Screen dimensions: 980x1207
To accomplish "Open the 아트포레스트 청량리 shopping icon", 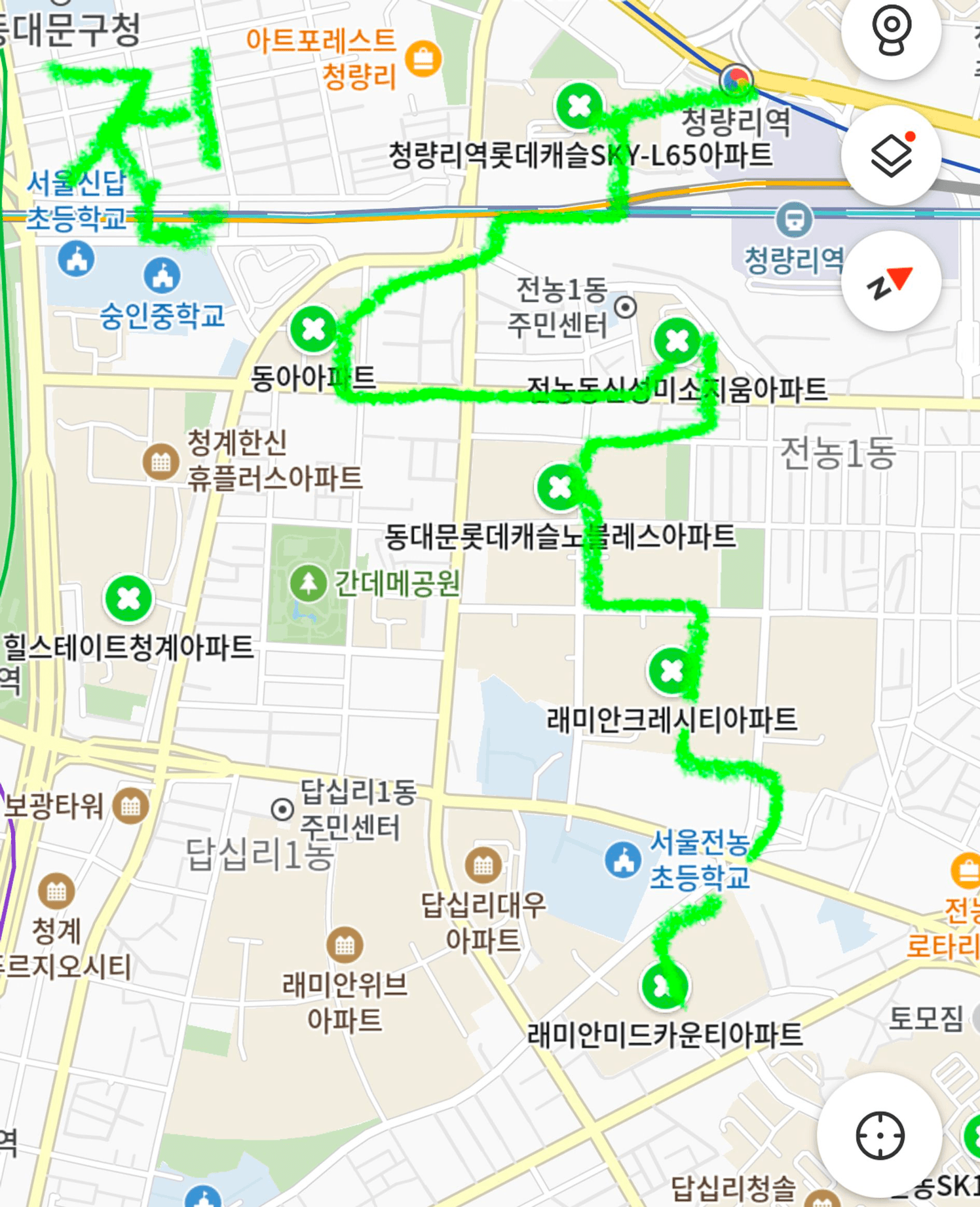I will tap(423, 59).
